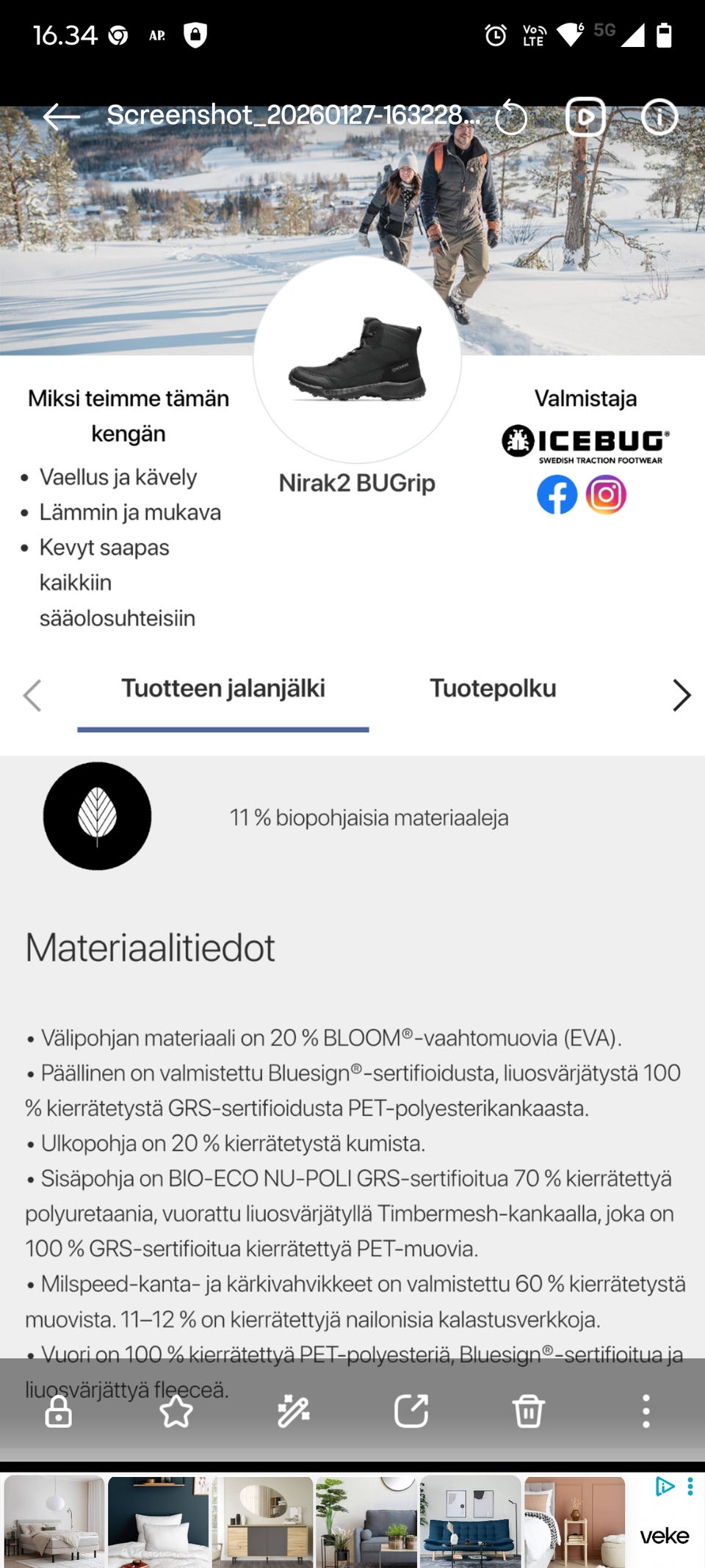The height and width of the screenshot is (1568, 705).
Task: Share the screenshot using the share icon
Action: coord(412,1412)
